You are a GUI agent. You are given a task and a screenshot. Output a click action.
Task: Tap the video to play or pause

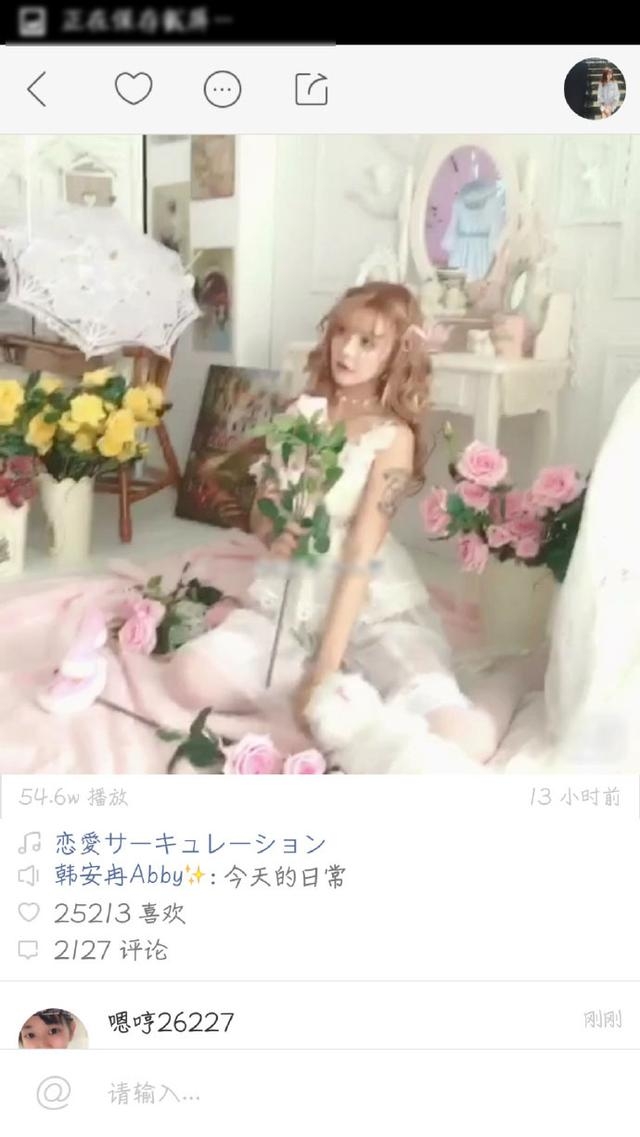[x=320, y=455]
